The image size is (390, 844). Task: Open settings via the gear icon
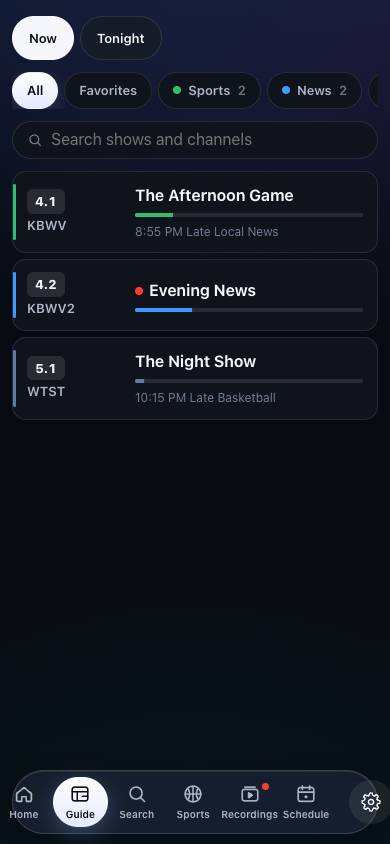[371, 802]
